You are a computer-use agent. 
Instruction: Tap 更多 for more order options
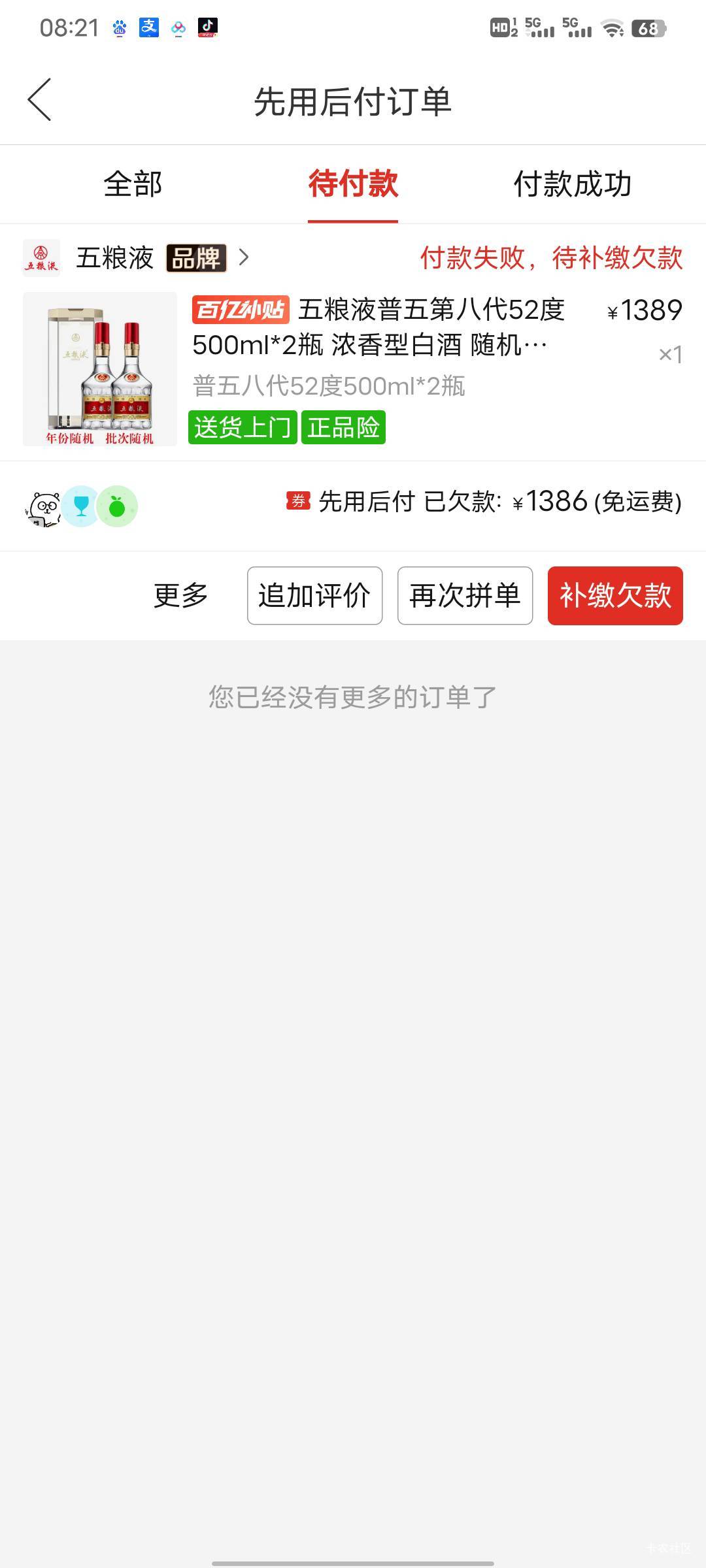coord(180,595)
